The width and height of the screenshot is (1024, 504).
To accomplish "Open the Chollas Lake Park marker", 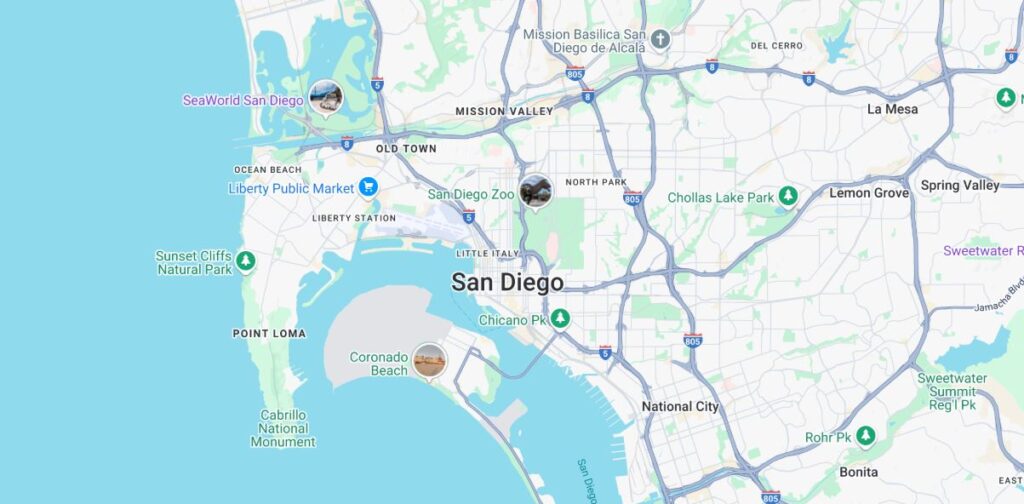I will click(788, 196).
